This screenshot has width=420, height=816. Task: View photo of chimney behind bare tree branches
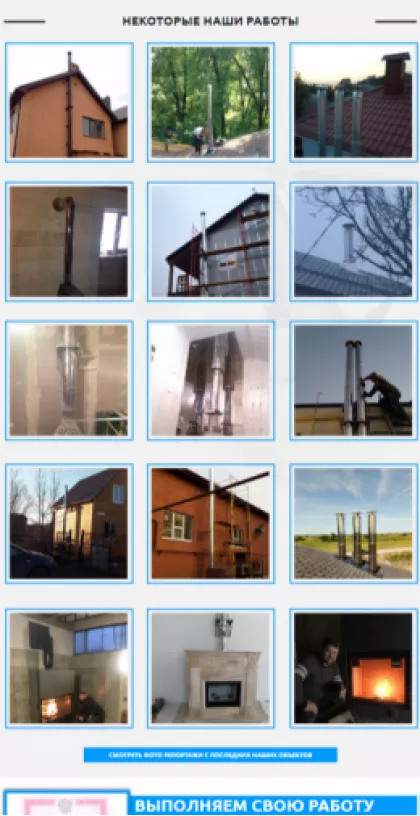353,241
